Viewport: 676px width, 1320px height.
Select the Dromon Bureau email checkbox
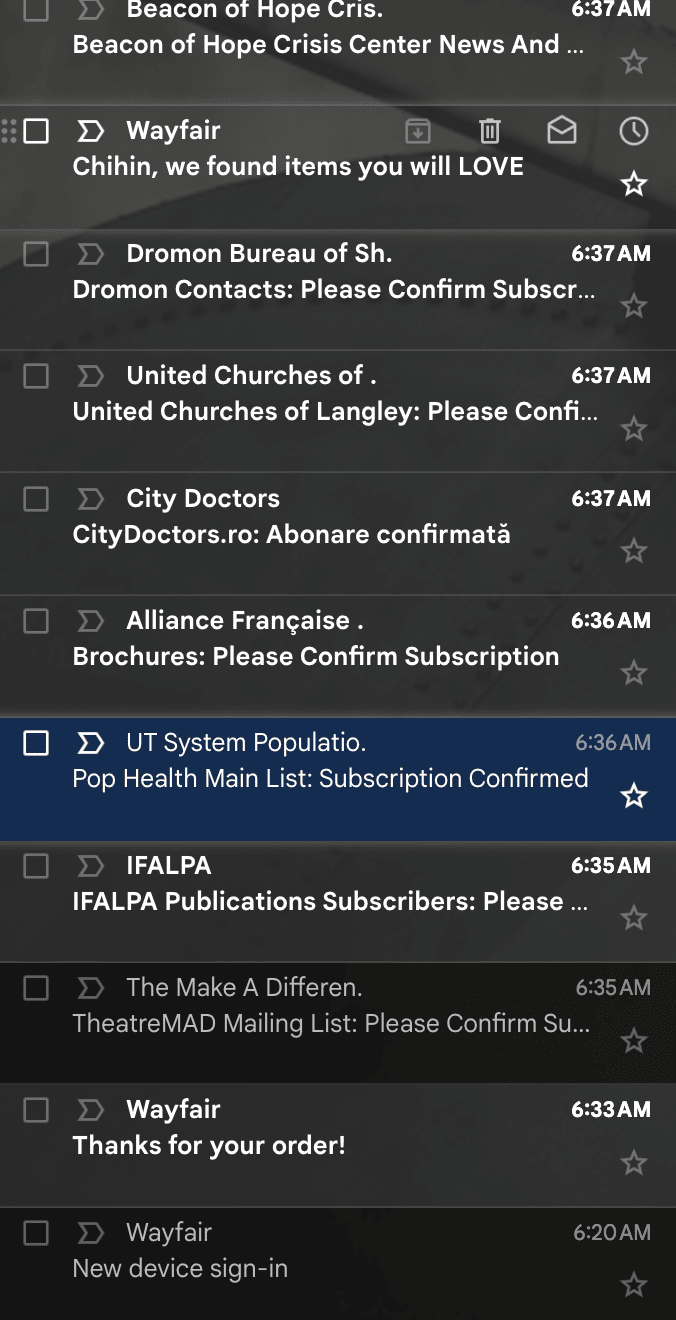(x=36, y=254)
